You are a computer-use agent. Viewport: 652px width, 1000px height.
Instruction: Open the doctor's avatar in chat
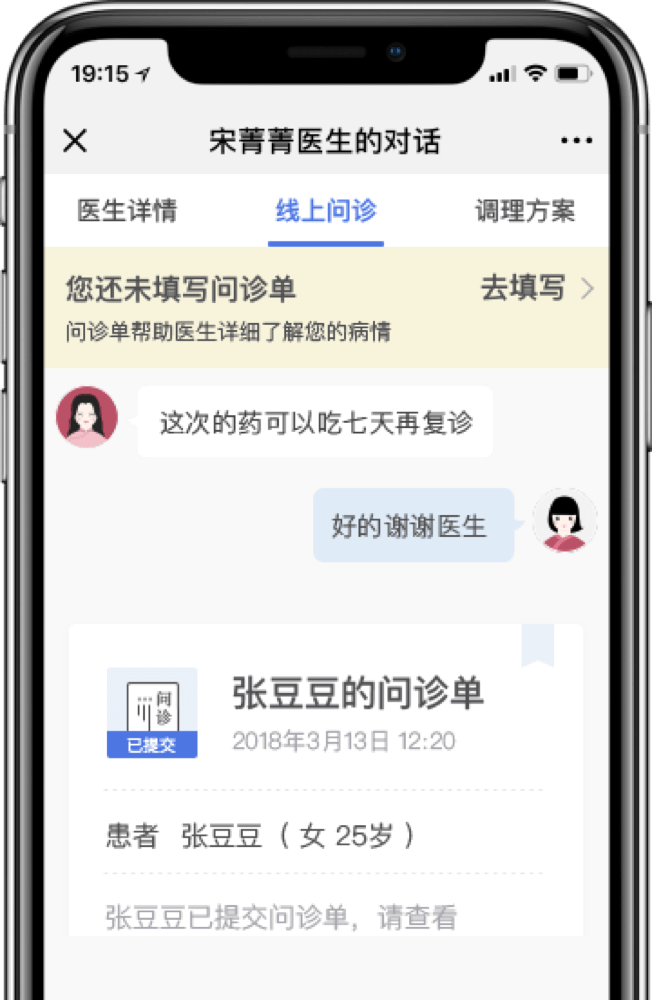click(87, 417)
